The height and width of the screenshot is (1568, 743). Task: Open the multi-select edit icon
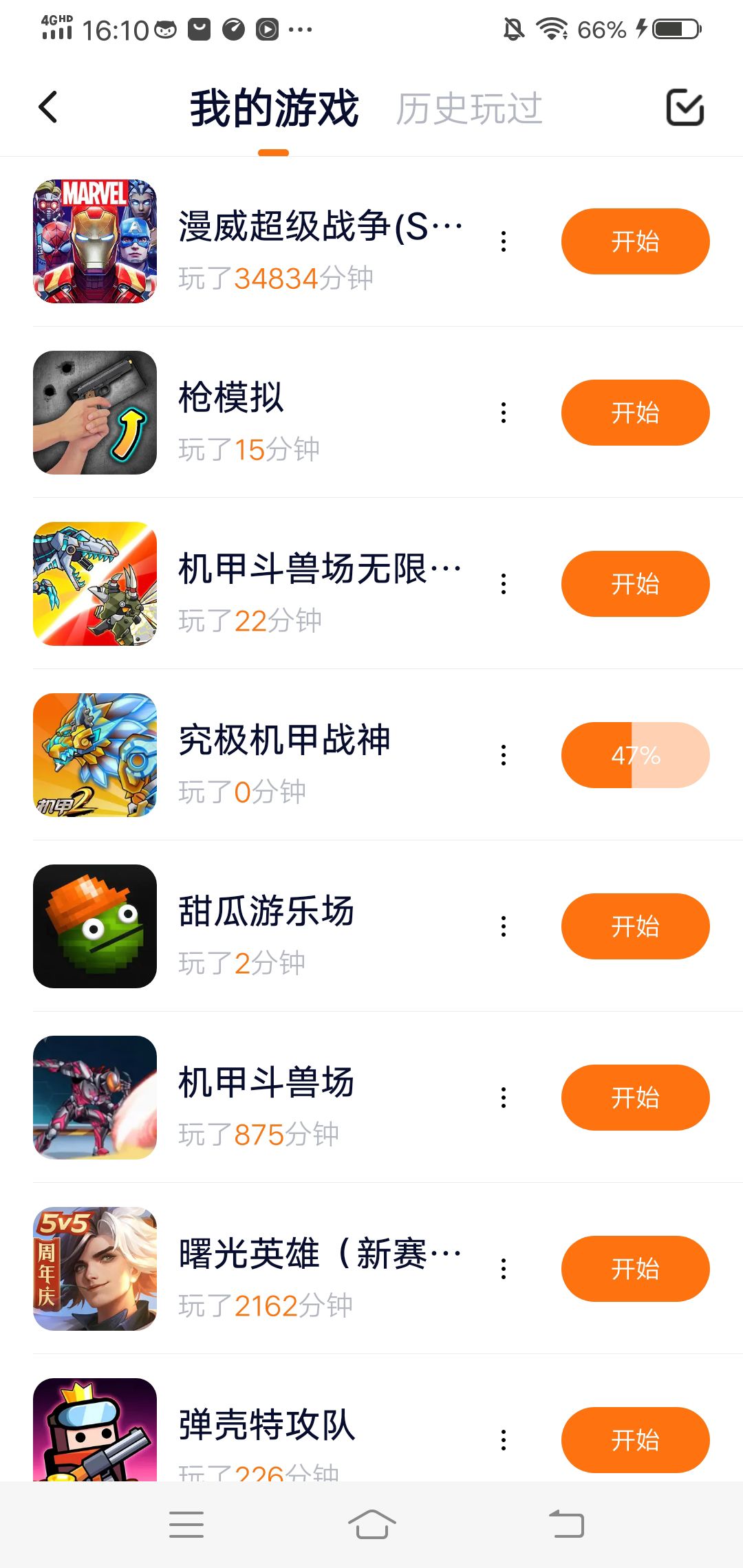click(685, 107)
